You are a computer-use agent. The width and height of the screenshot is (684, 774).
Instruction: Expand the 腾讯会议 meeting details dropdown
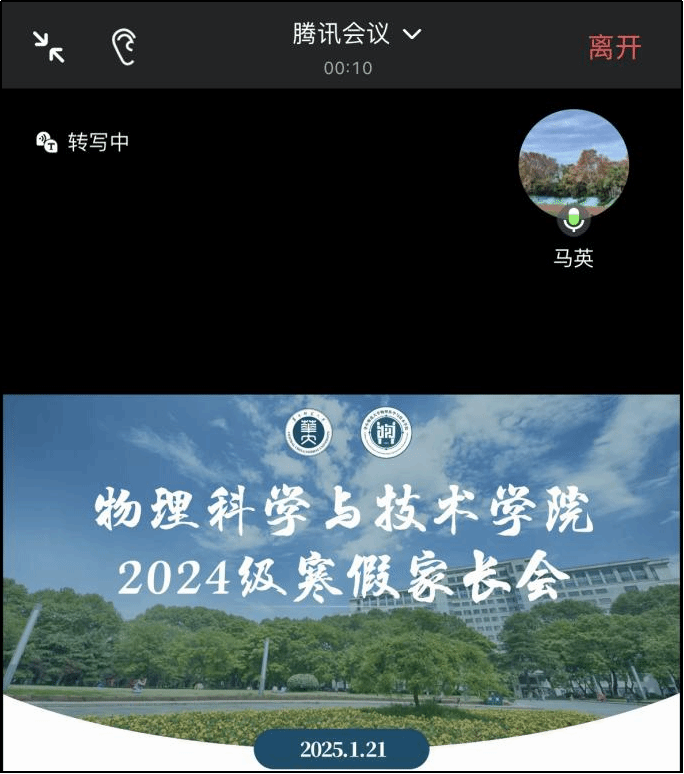411,34
